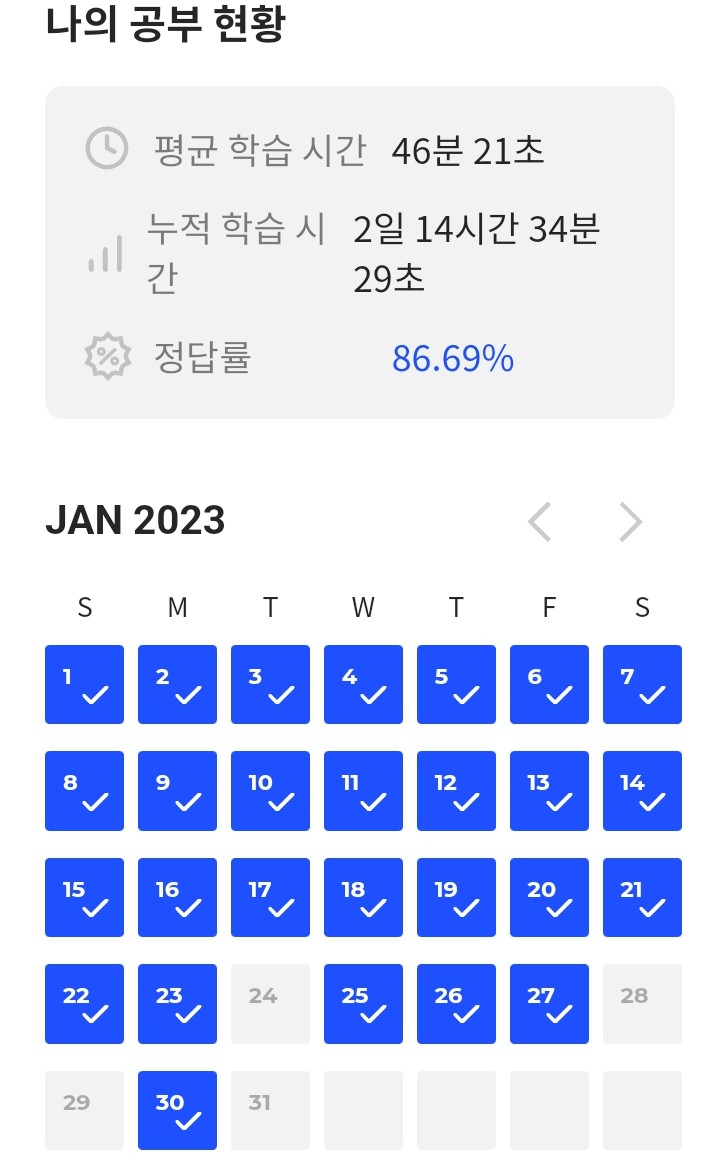Open checked day 30
The image size is (719, 1168).
[x=177, y=1110]
